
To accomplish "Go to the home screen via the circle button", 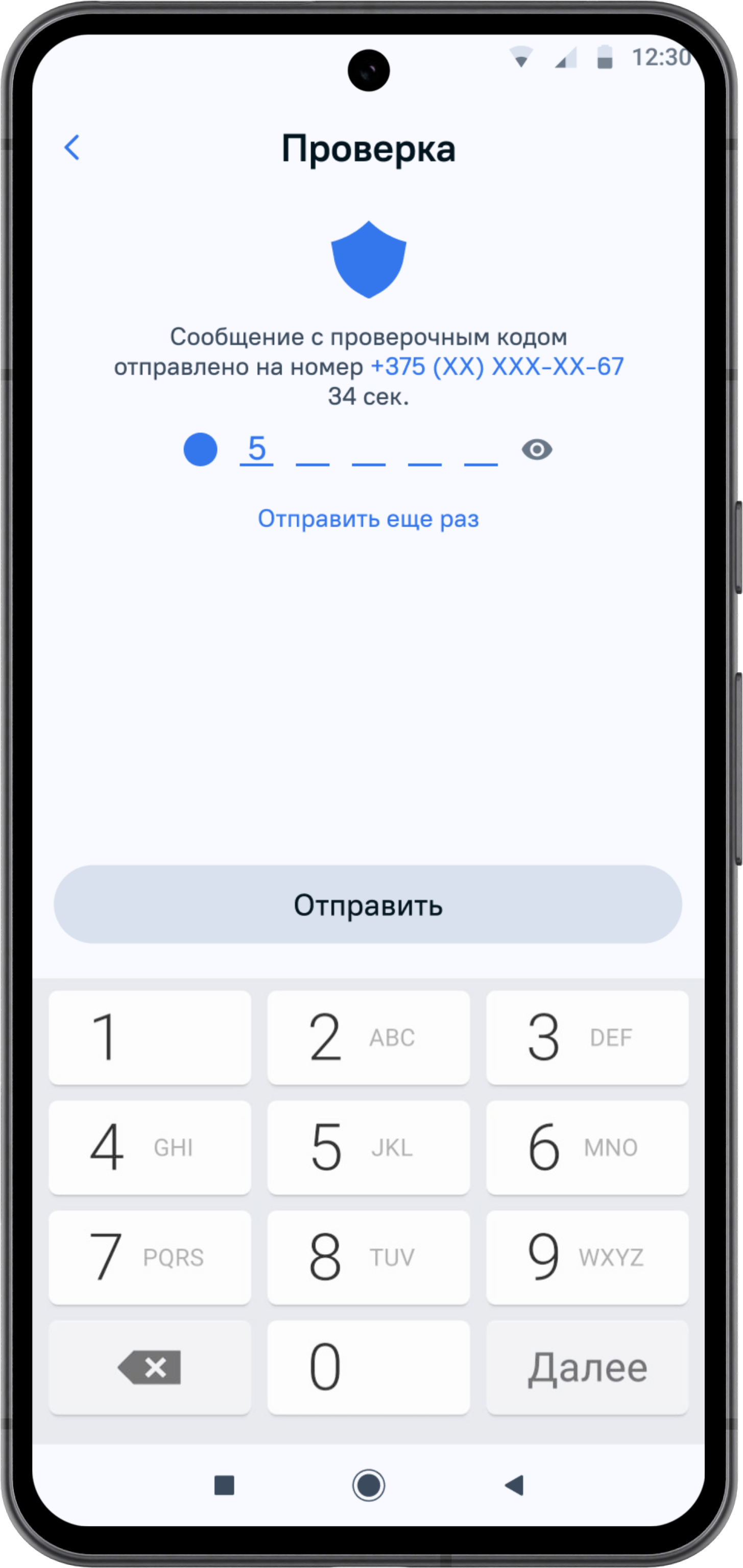I will click(369, 1485).
